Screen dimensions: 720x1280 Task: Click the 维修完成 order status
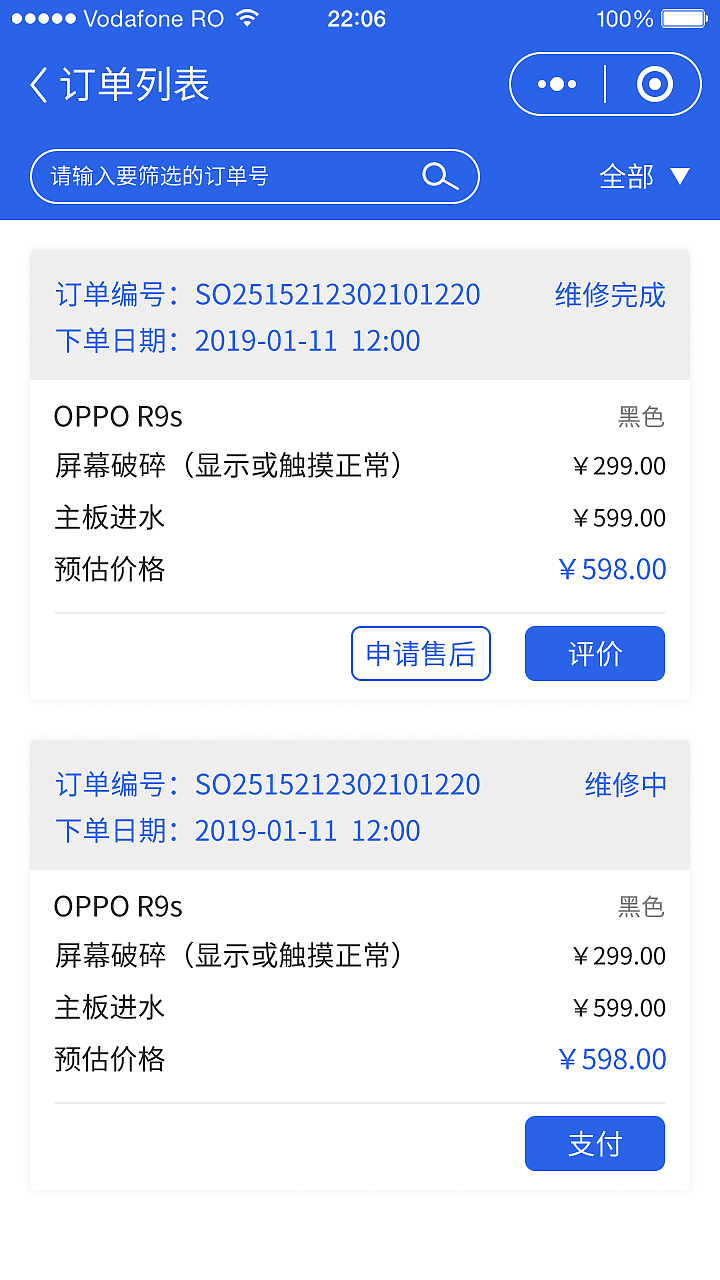(608, 294)
